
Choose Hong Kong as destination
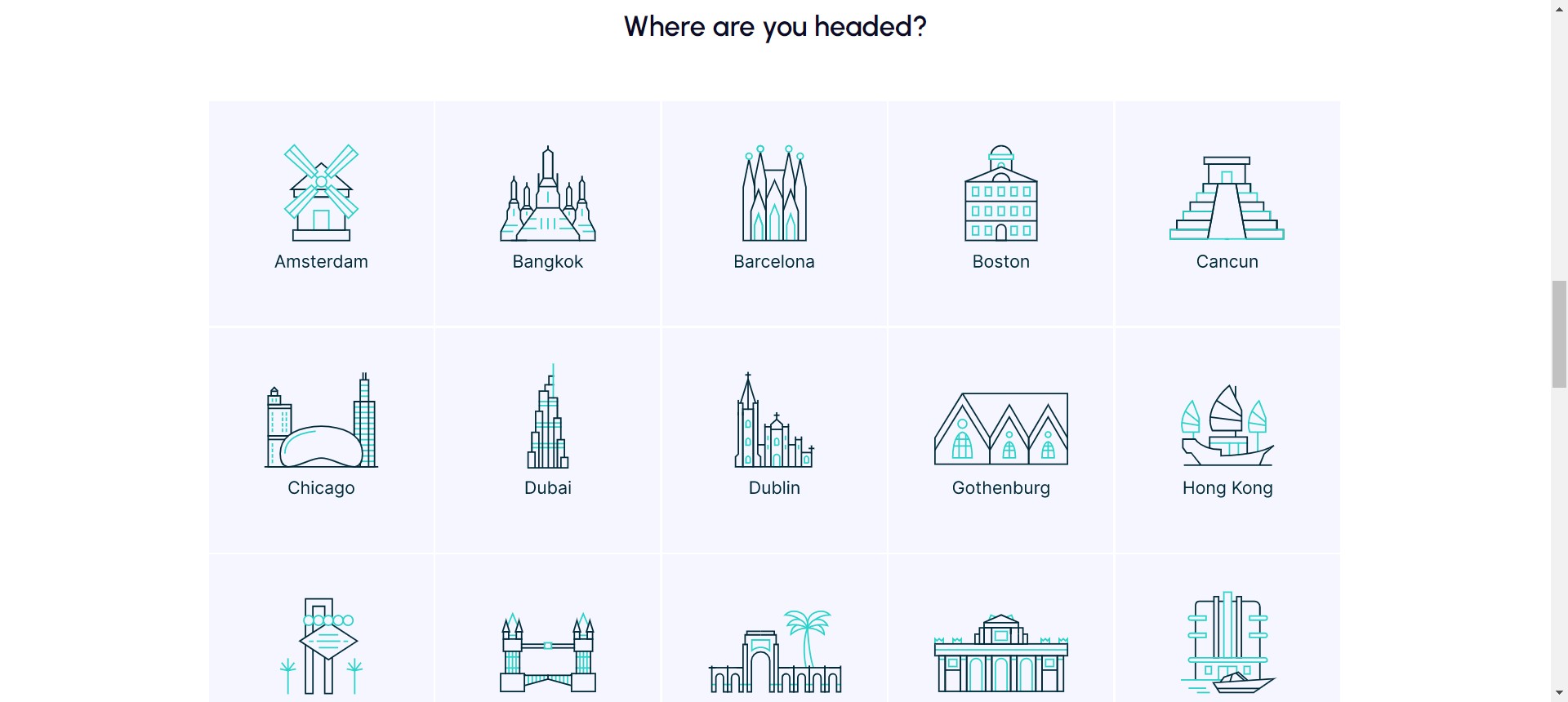coord(1227,440)
